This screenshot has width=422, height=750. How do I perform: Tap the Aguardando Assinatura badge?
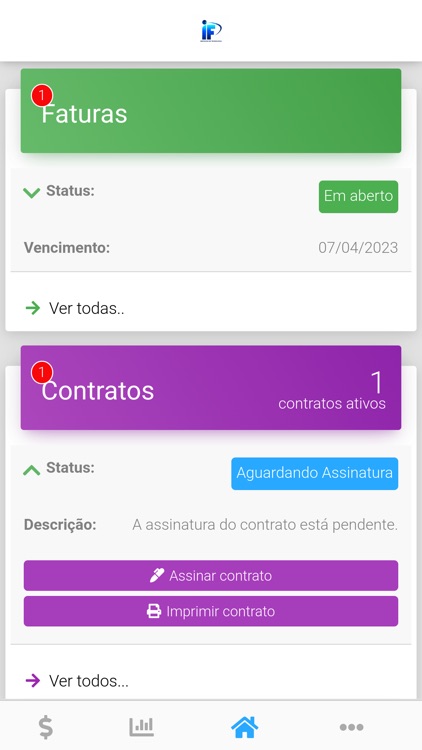(x=314, y=474)
